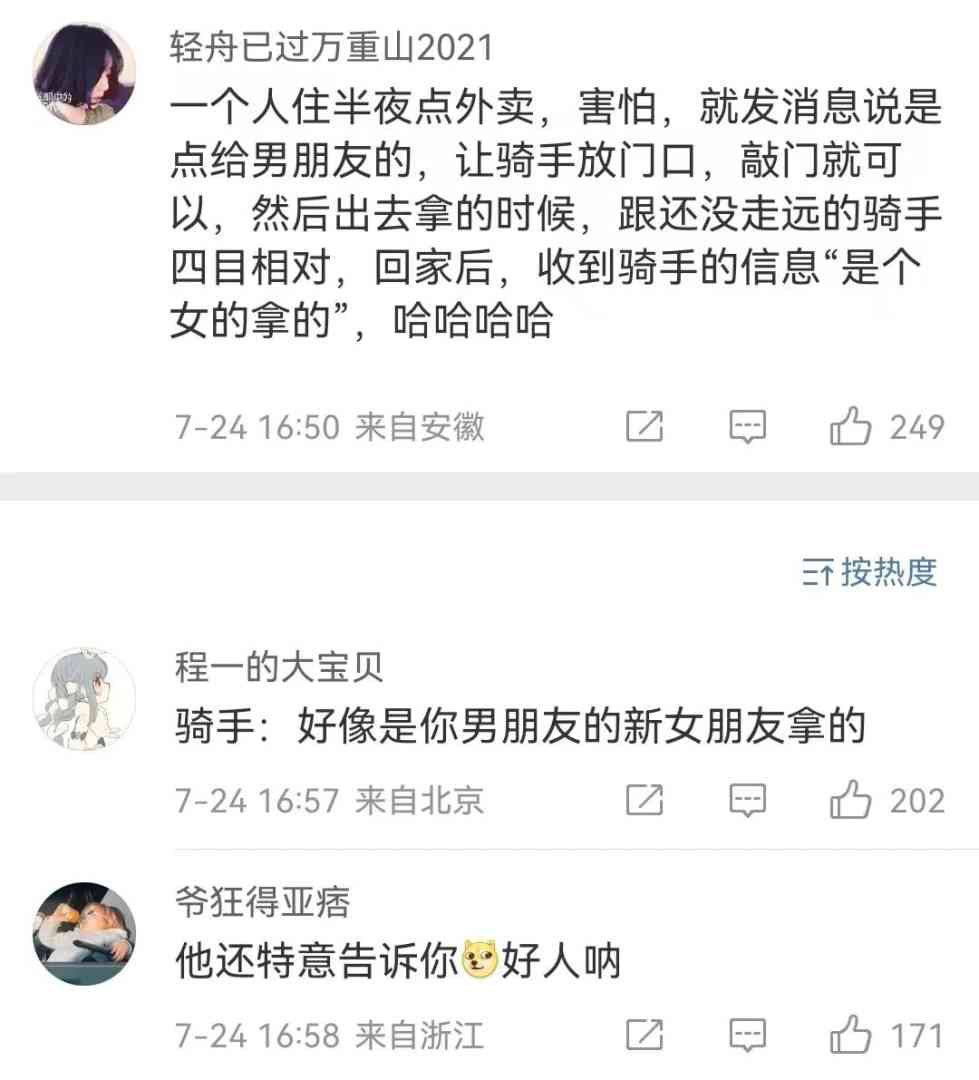Click the forward icon under 爷狂得亚痞's comment
The height and width of the screenshot is (1080, 979).
644,1035
